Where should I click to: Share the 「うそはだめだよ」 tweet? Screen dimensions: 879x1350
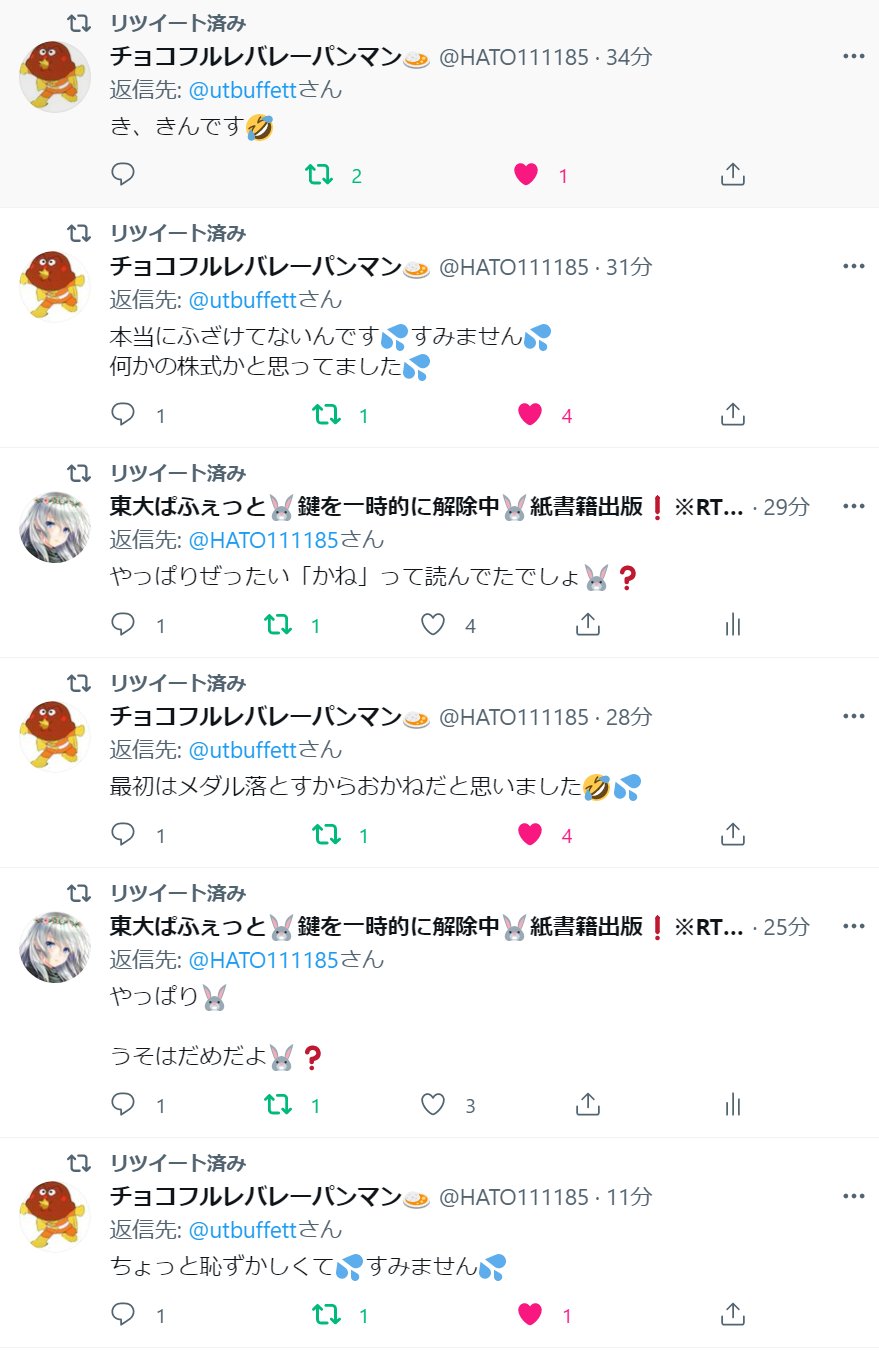point(588,1105)
